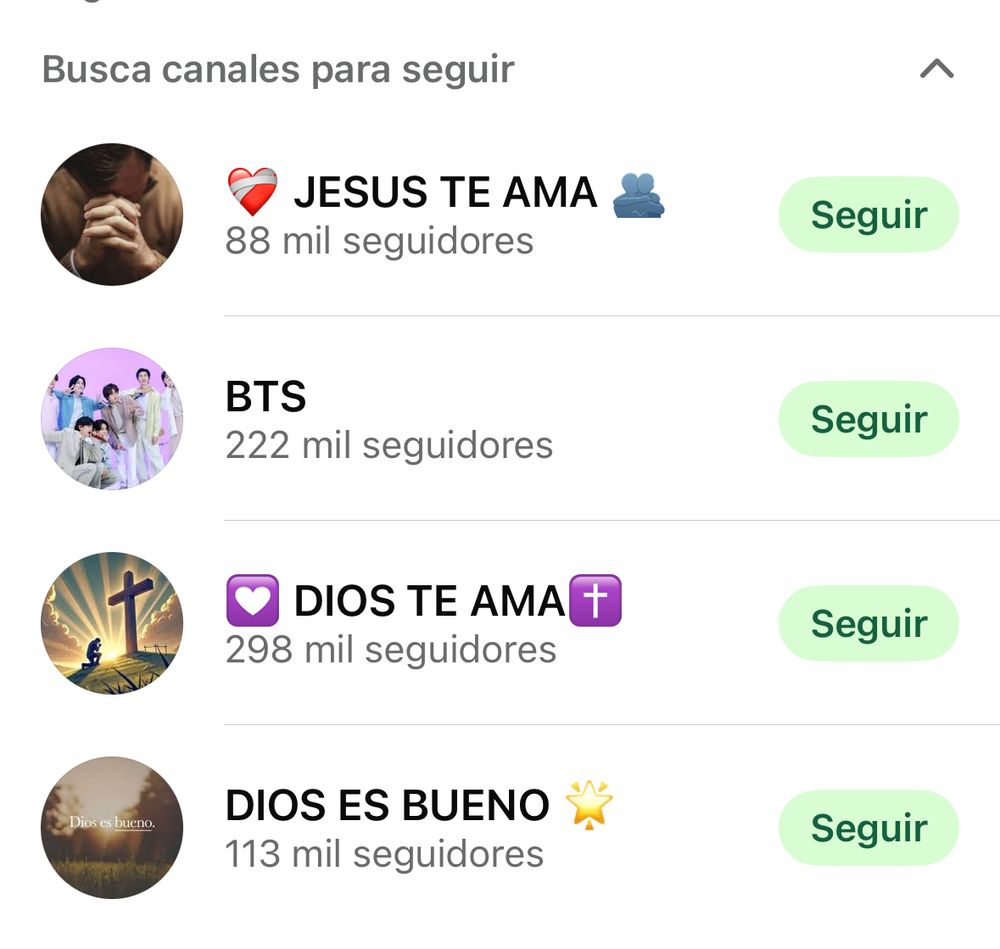Follow the BTS channel
This screenshot has height=949, width=1000.
click(868, 419)
